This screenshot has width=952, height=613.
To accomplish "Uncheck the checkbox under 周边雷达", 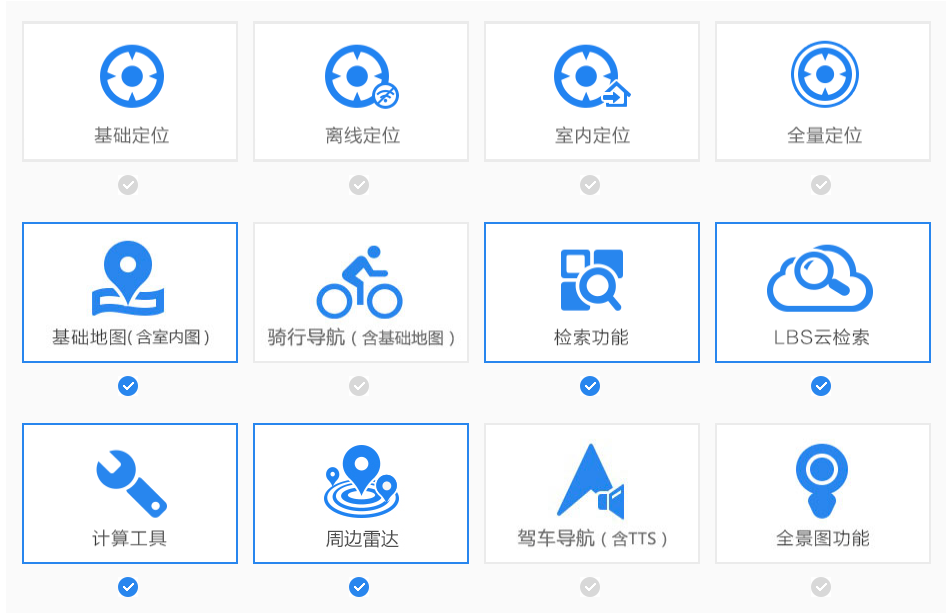I will 359,587.
